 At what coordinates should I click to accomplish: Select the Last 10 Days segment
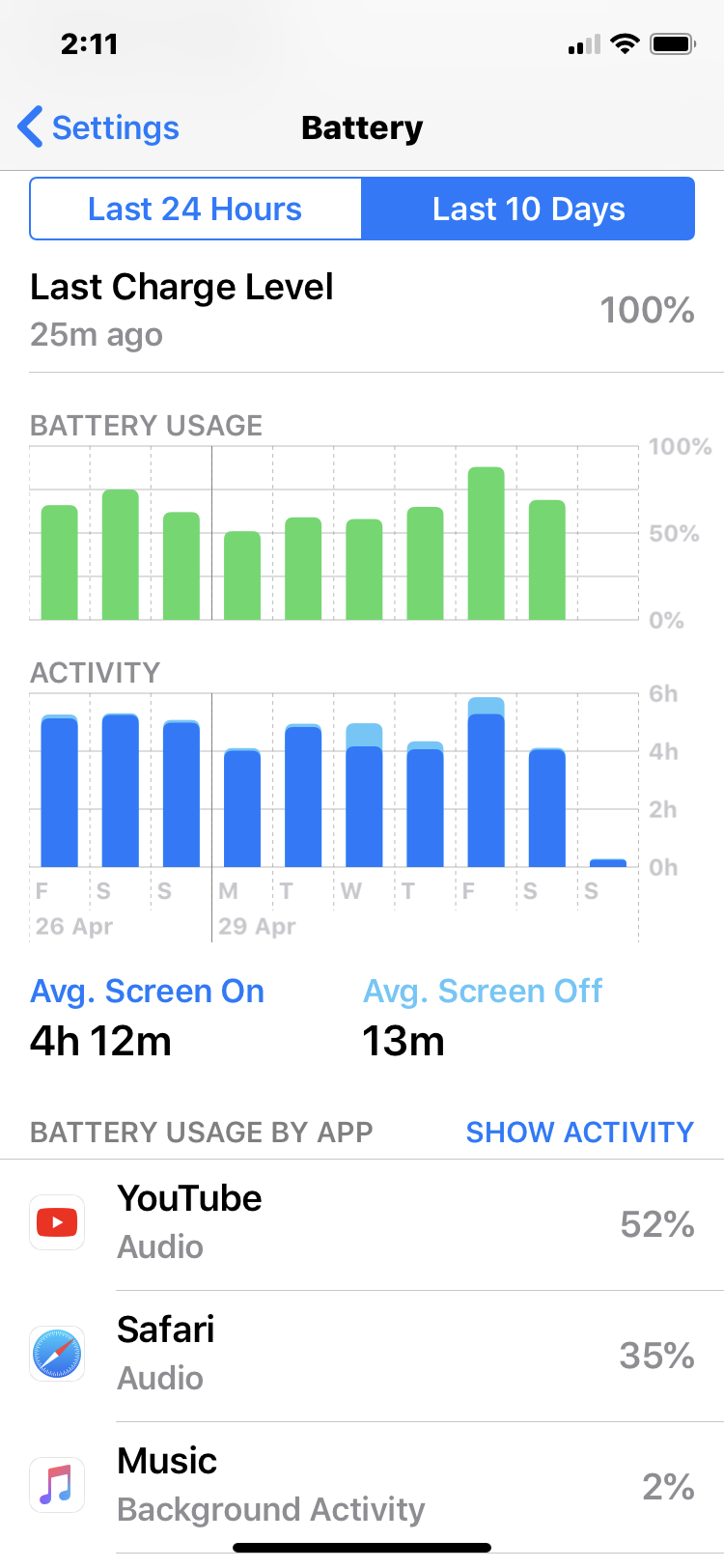tap(528, 209)
